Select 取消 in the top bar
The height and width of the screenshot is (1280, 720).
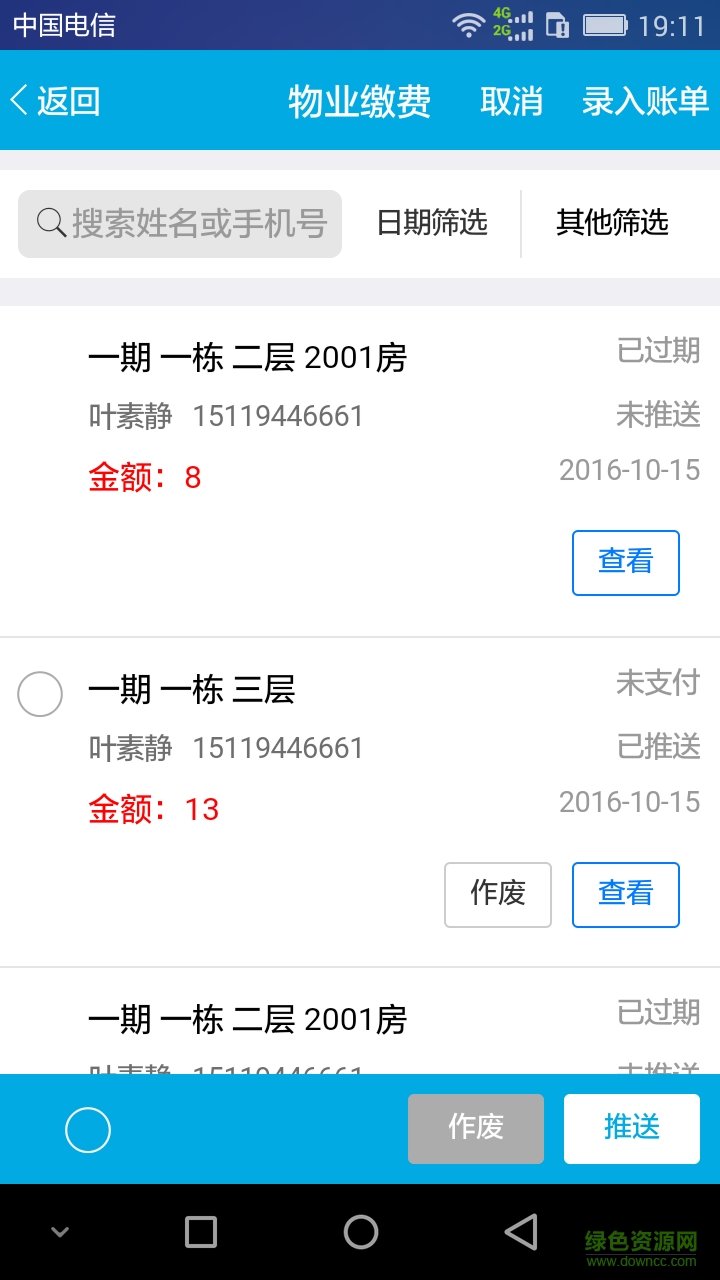[511, 101]
